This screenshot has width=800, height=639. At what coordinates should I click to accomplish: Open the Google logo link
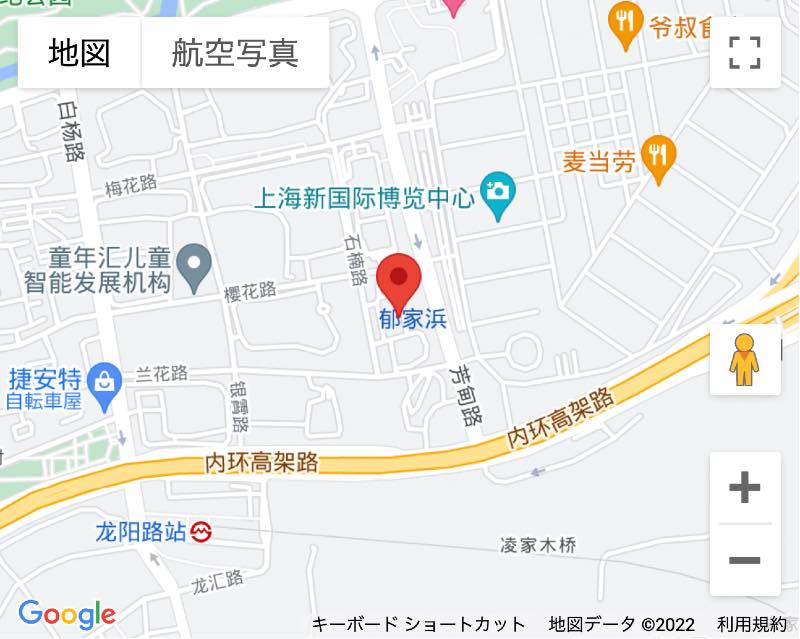point(66,614)
